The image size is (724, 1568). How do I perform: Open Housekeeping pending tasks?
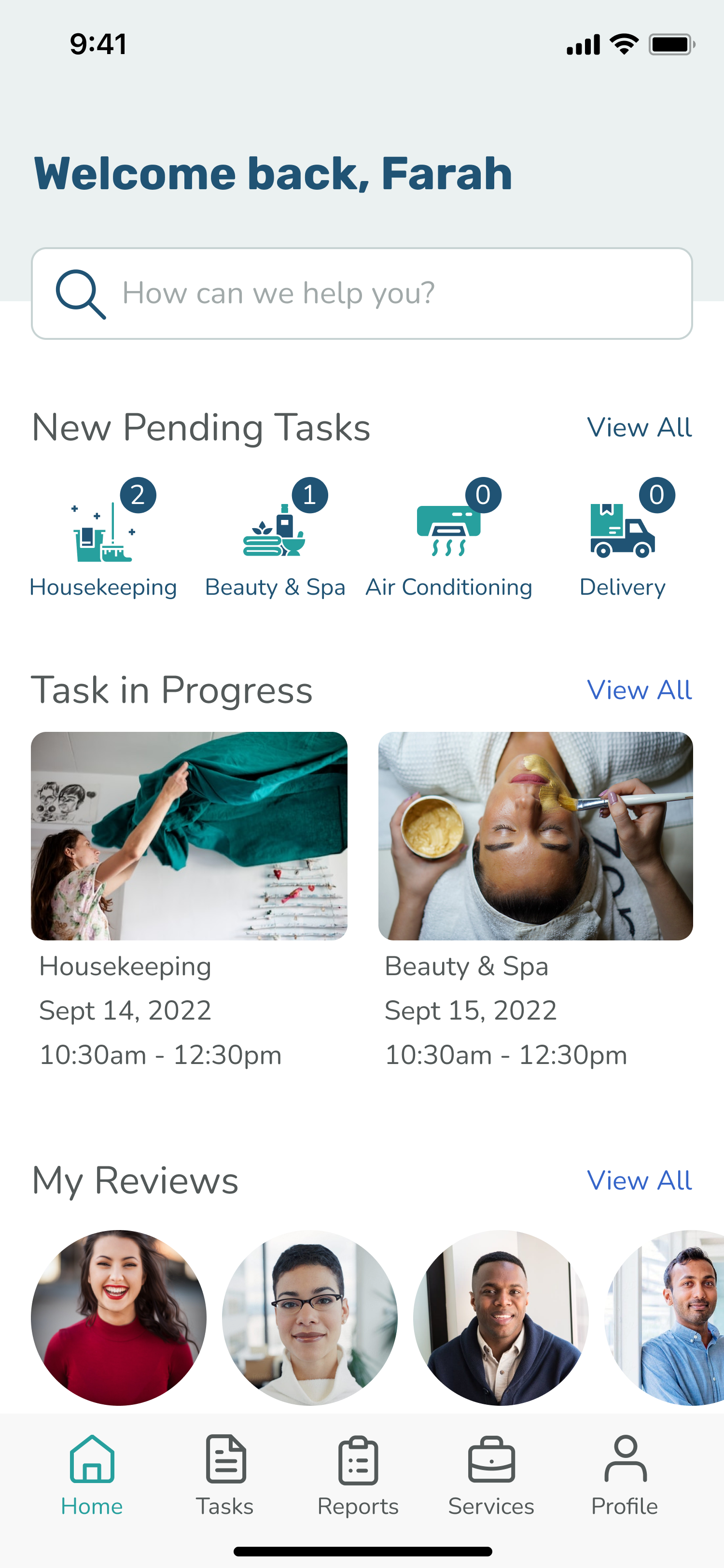(103, 539)
